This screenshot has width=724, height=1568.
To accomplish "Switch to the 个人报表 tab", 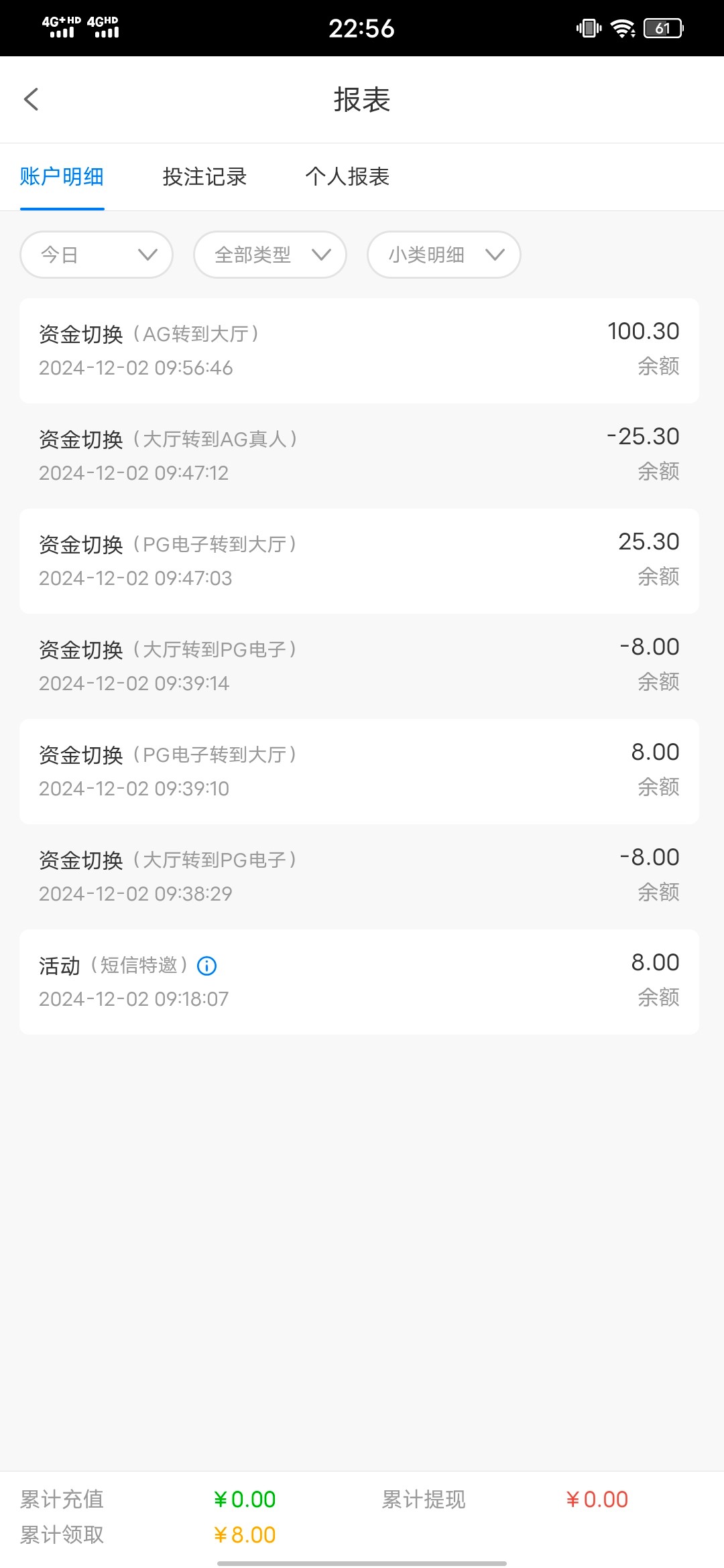I will click(347, 177).
